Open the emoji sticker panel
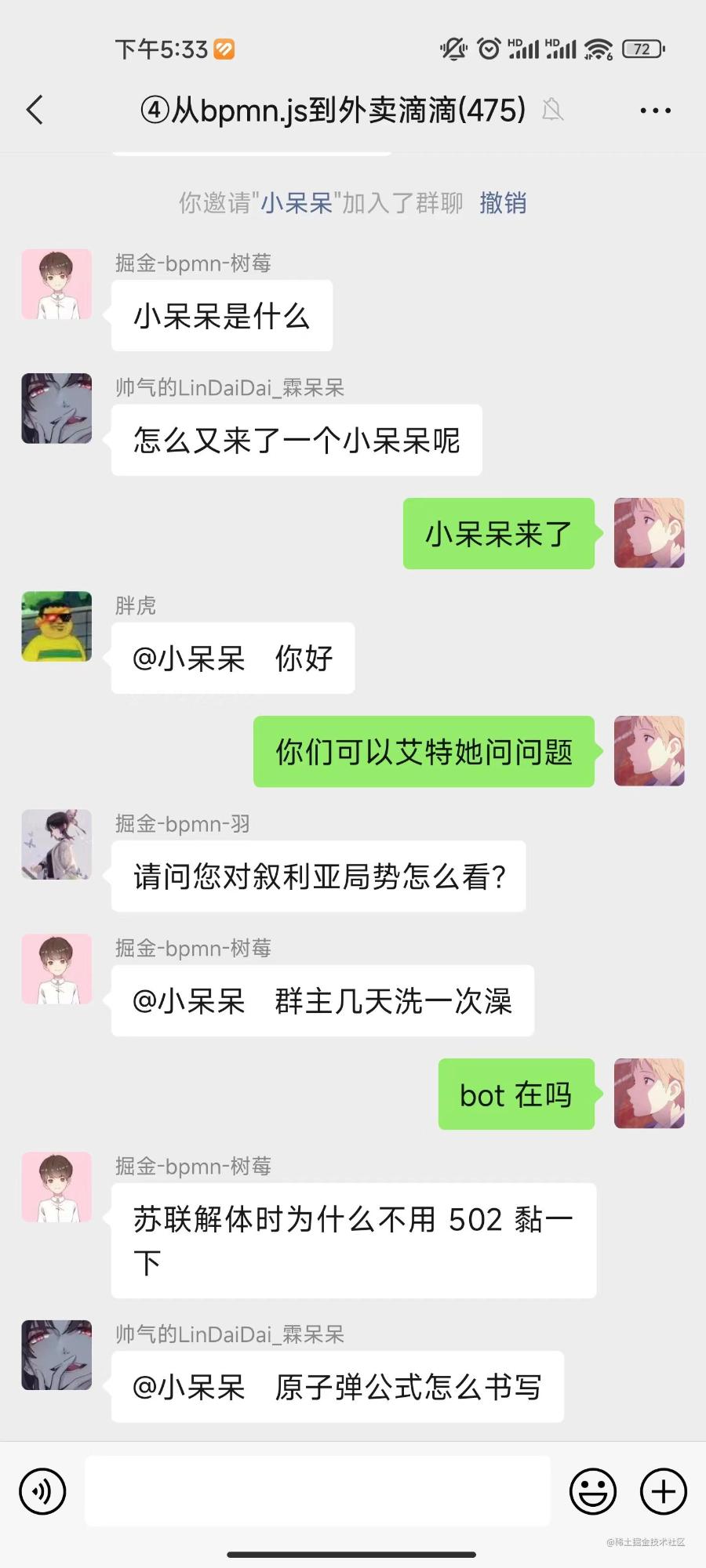The image size is (706, 1568). click(592, 1491)
